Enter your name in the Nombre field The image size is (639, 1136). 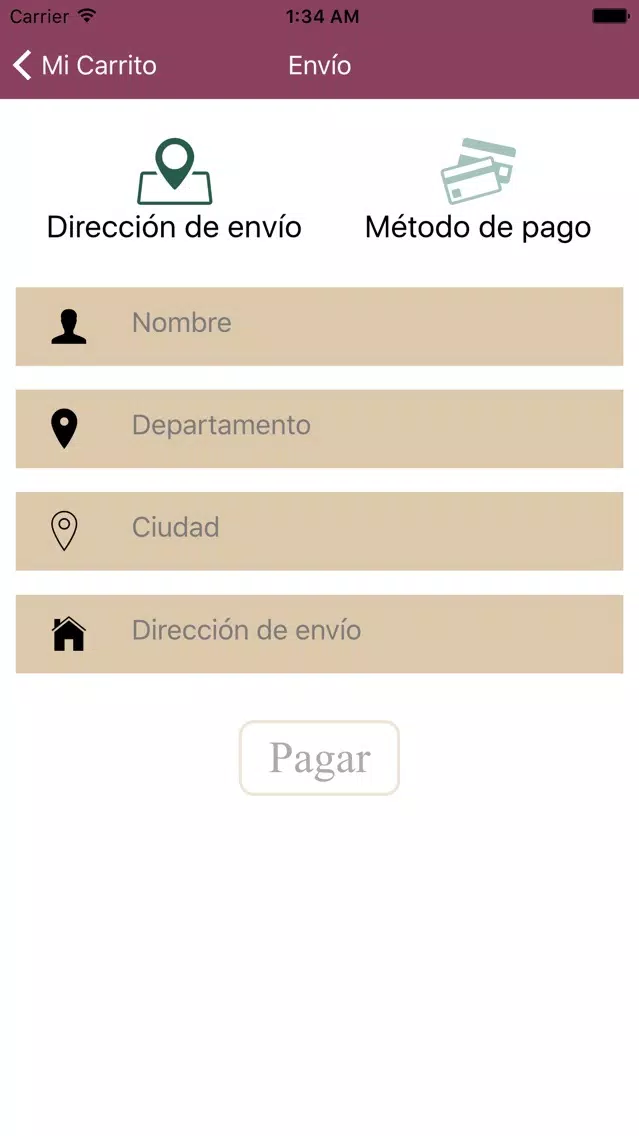pos(320,326)
